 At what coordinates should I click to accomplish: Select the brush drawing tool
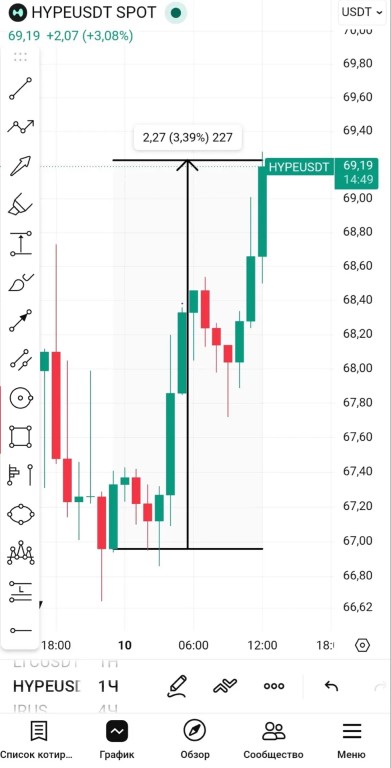(20, 282)
